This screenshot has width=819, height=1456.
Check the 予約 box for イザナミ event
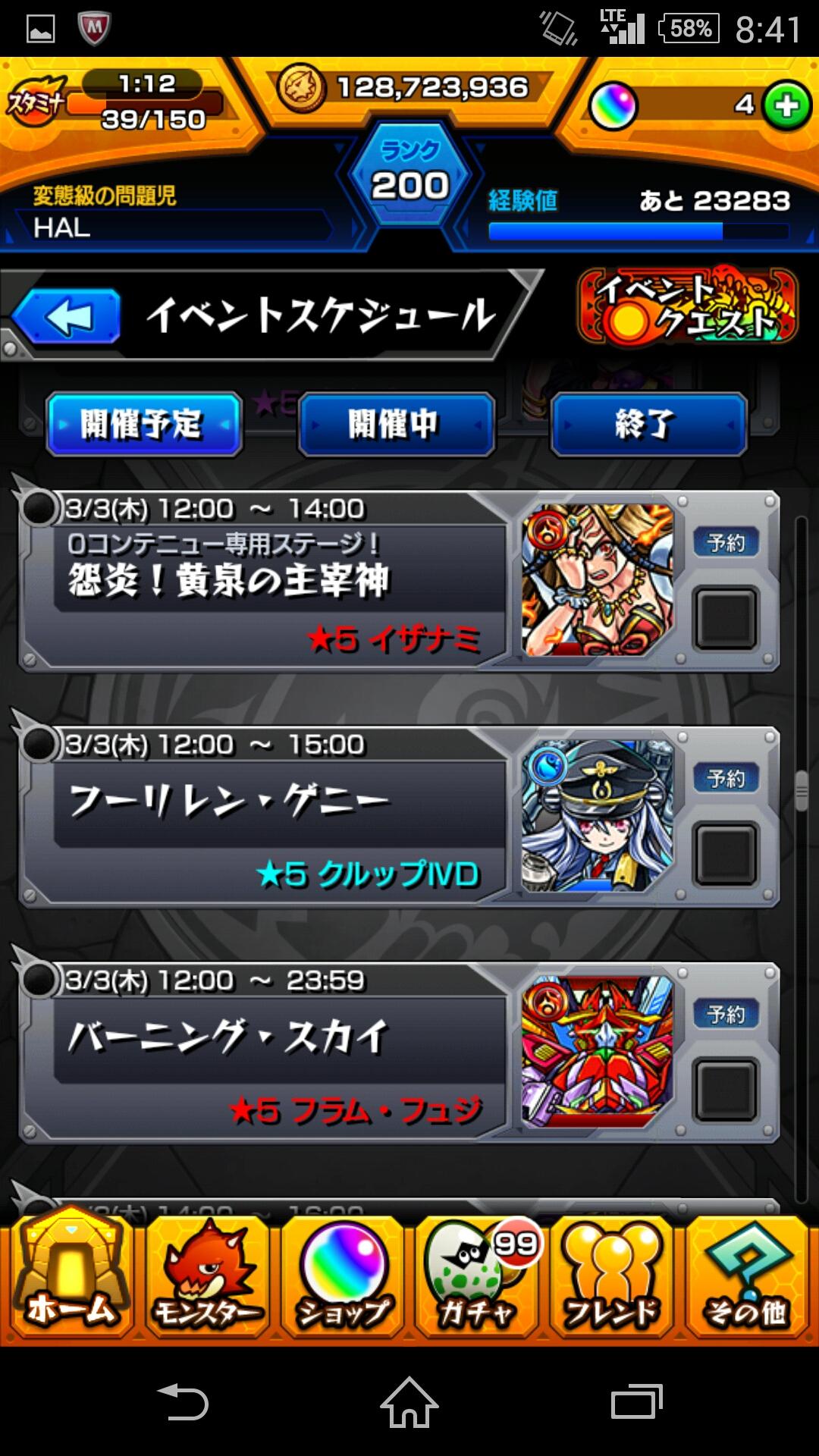pos(726,618)
